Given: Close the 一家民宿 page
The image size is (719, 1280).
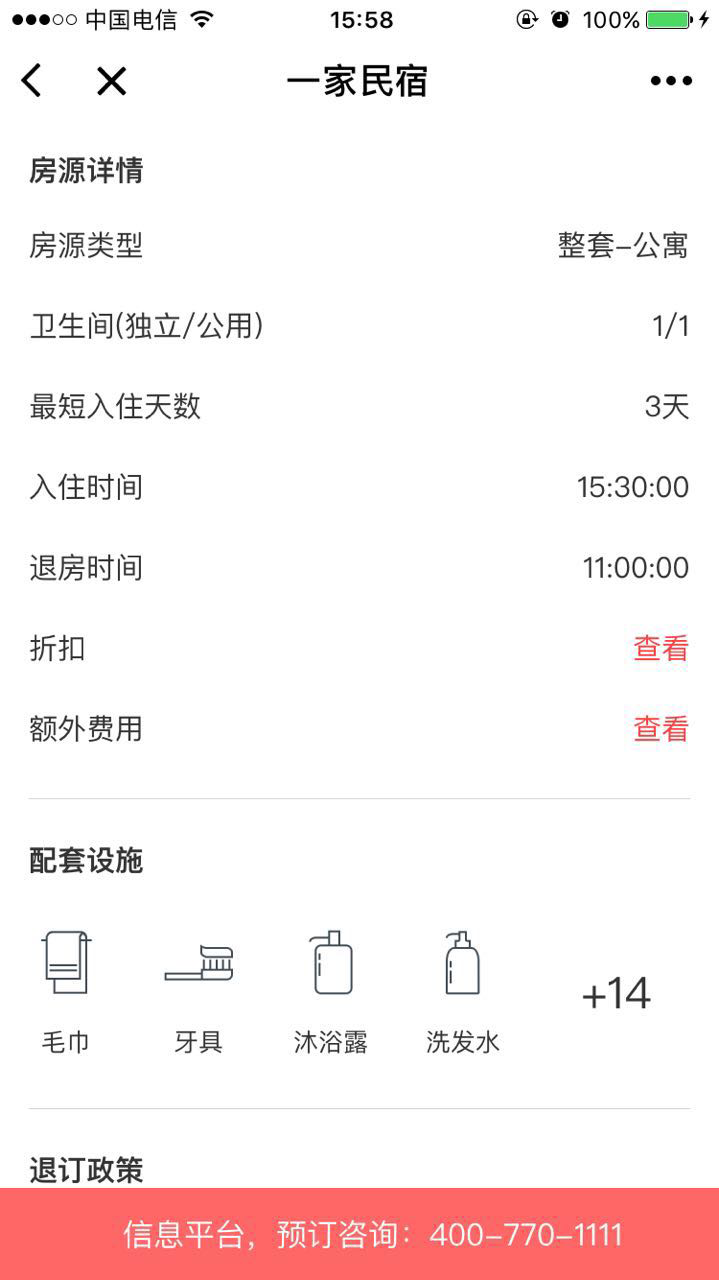Looking at the screenshot, I should (111, 81).
